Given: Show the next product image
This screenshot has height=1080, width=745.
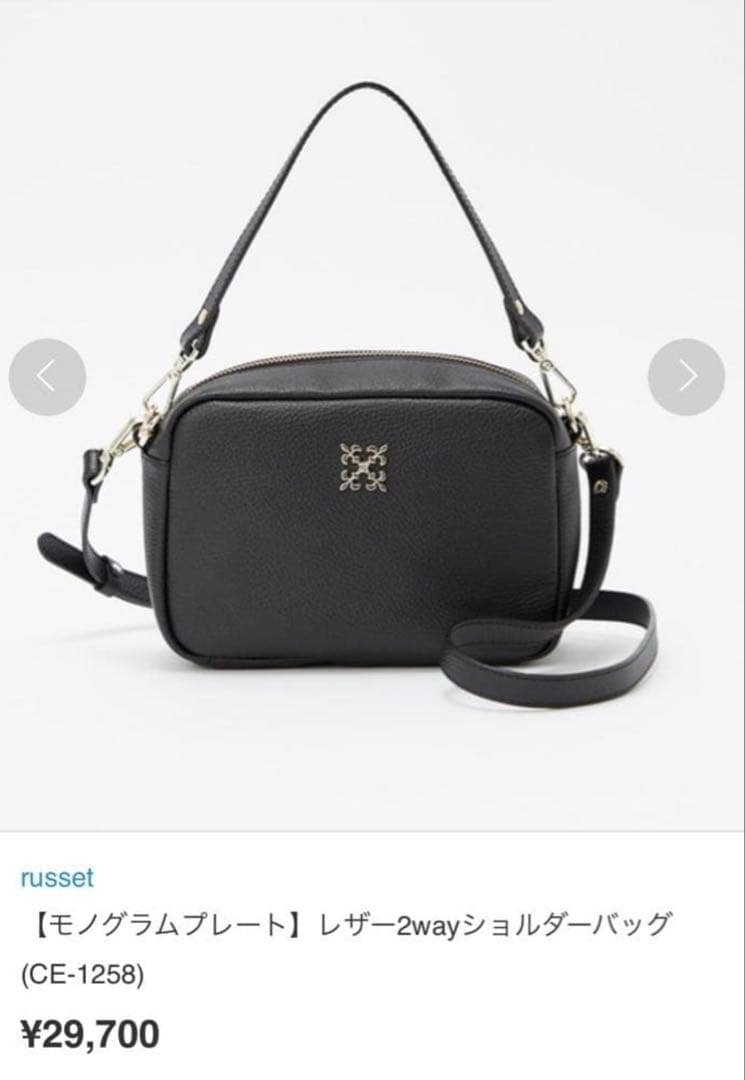Looking at the screenshot, I should [x=686, y=377].
